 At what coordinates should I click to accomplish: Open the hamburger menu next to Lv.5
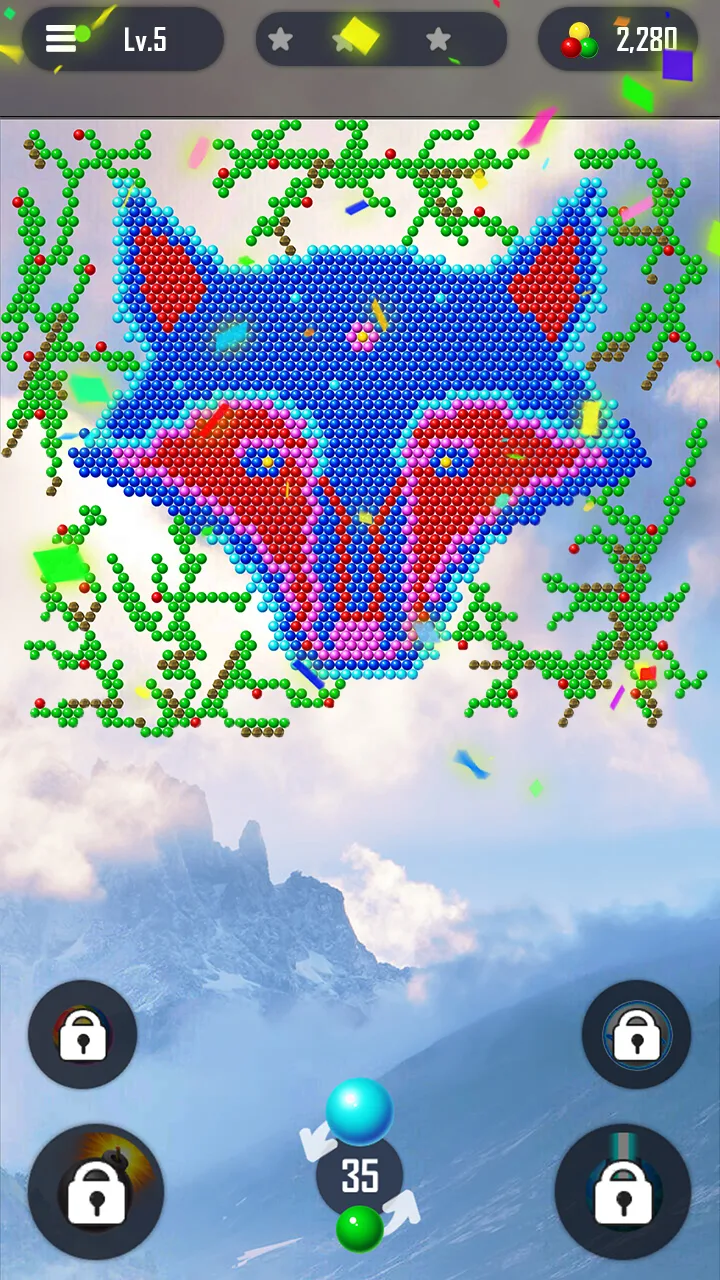coord(61,39)
